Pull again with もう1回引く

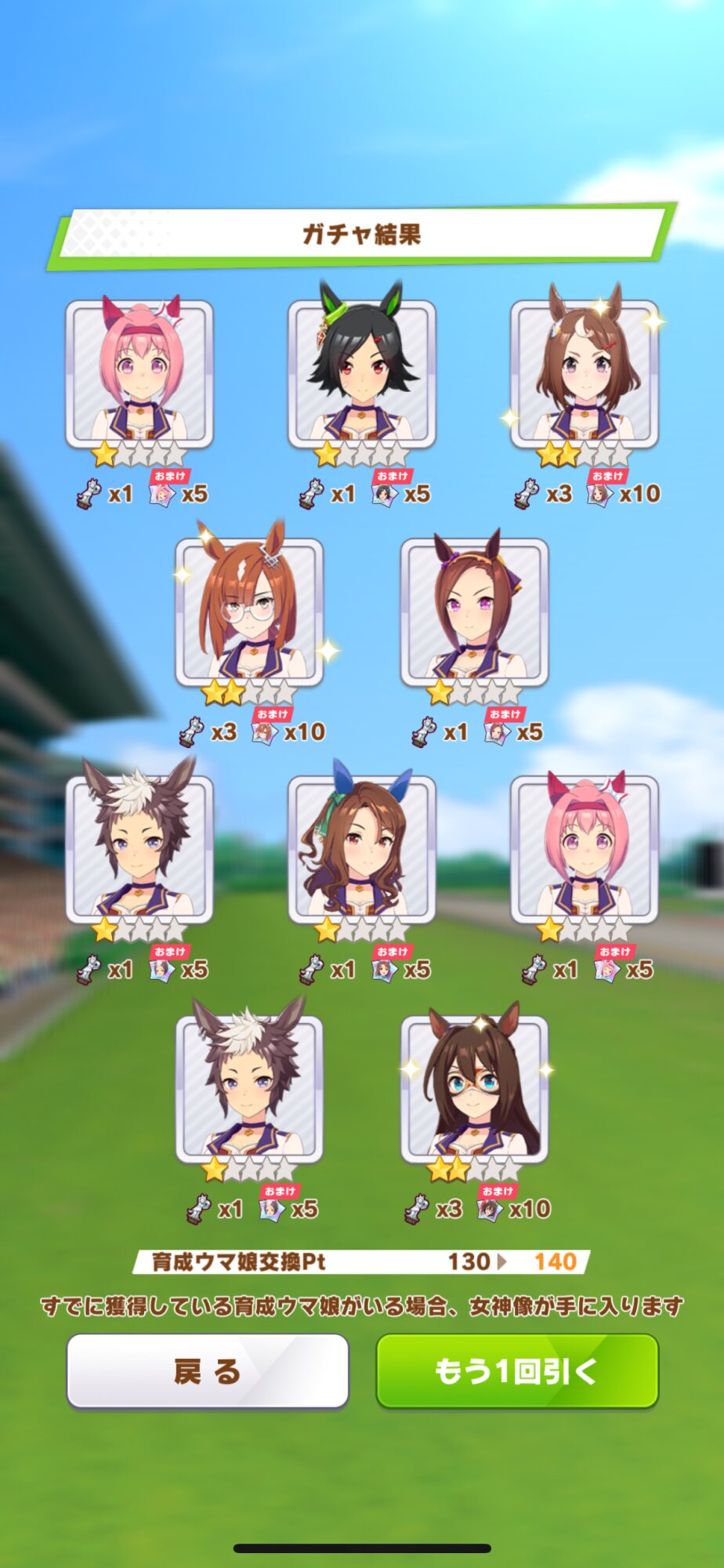pos(517,1371)
